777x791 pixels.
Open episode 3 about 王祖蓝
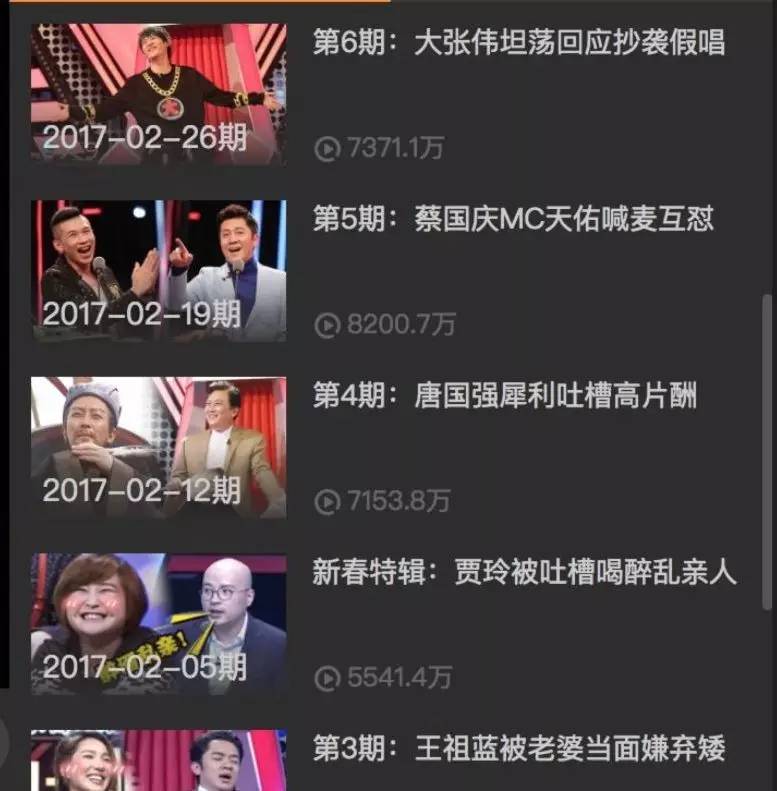tap(518, 748)
